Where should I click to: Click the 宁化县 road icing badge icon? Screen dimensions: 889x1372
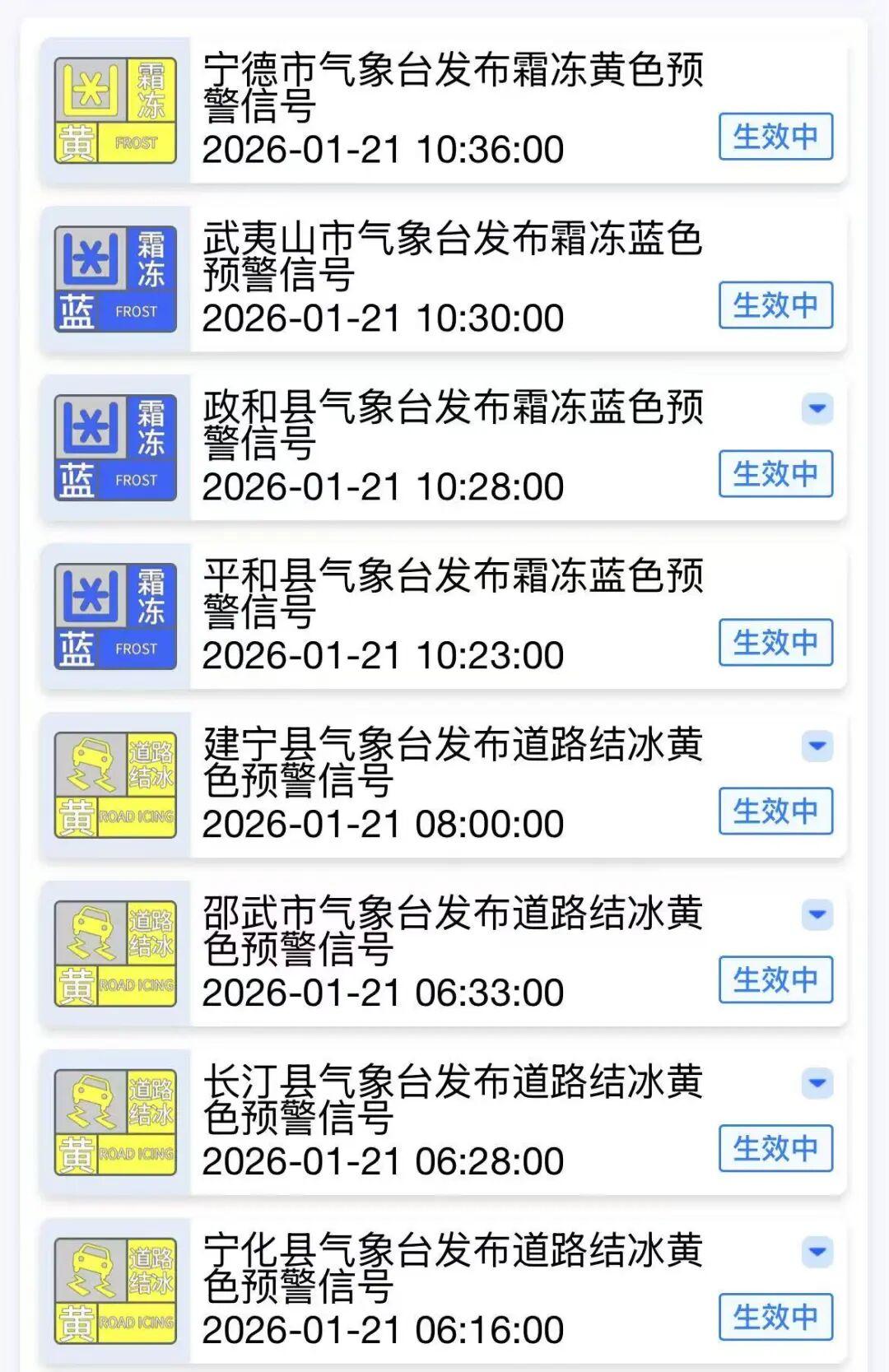click(115, 1288)
